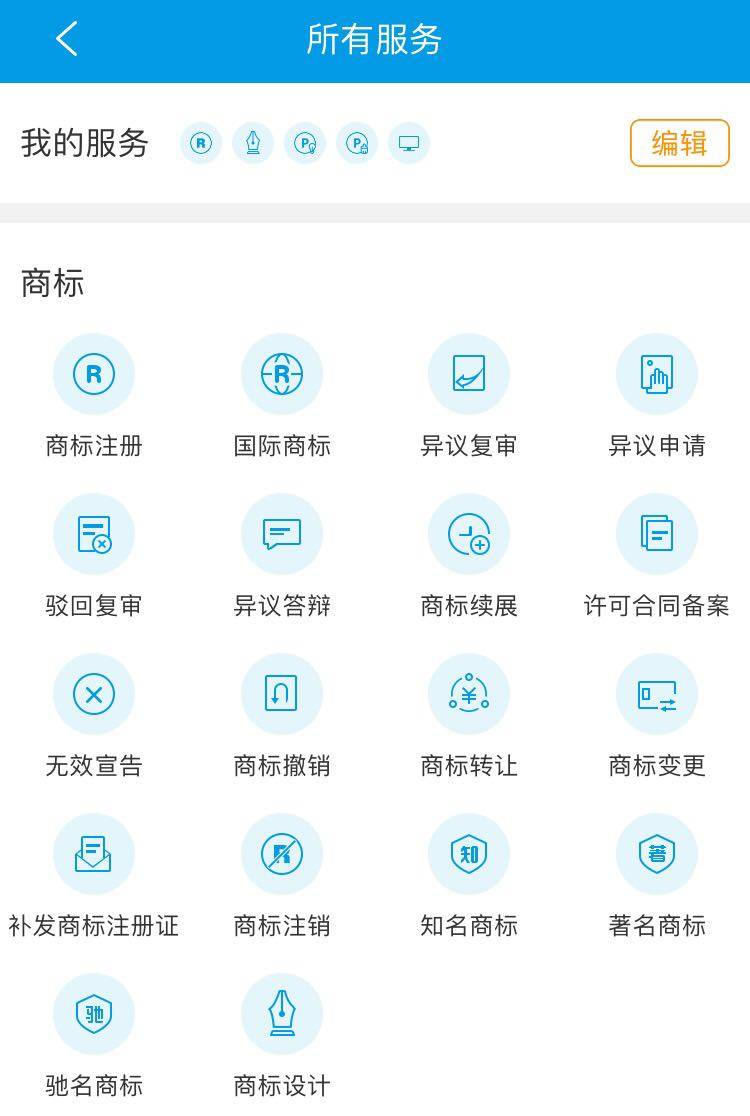This screenshot has width=750, height=1116.
Task: Select the 国际商标 international trademark icon
Action: pyautogui.click(x=281, y=374)
